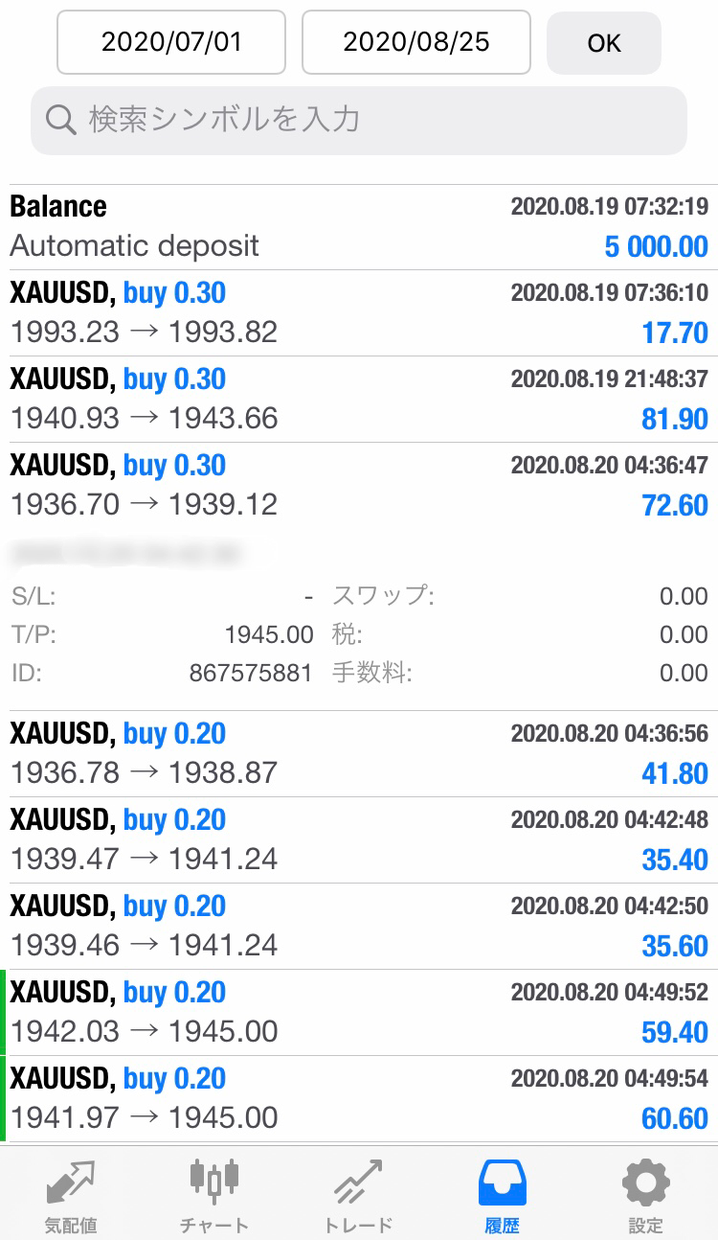
Task: Open the 設定 settings tab
Action: click(646, 1195)
